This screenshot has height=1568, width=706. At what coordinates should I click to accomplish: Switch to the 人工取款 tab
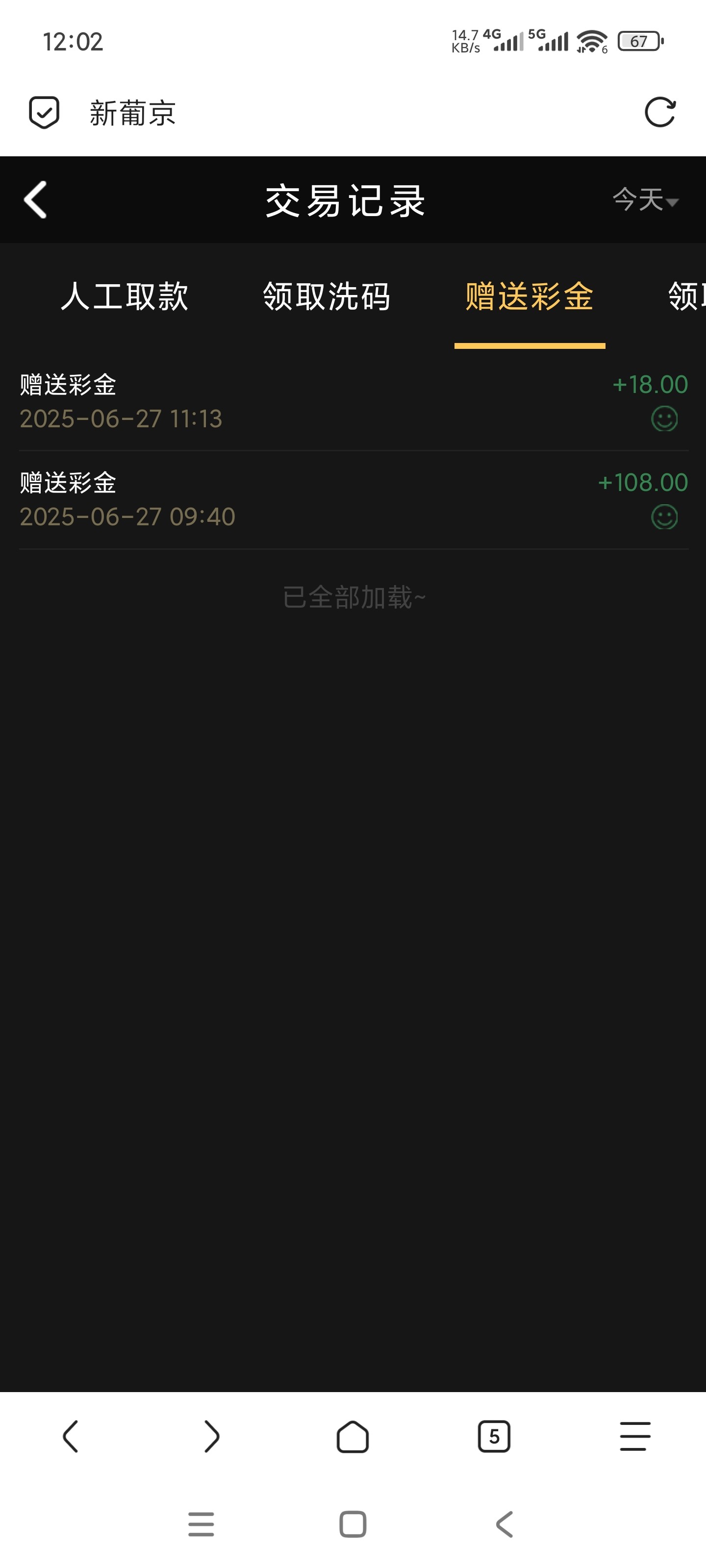pos(125,297)
